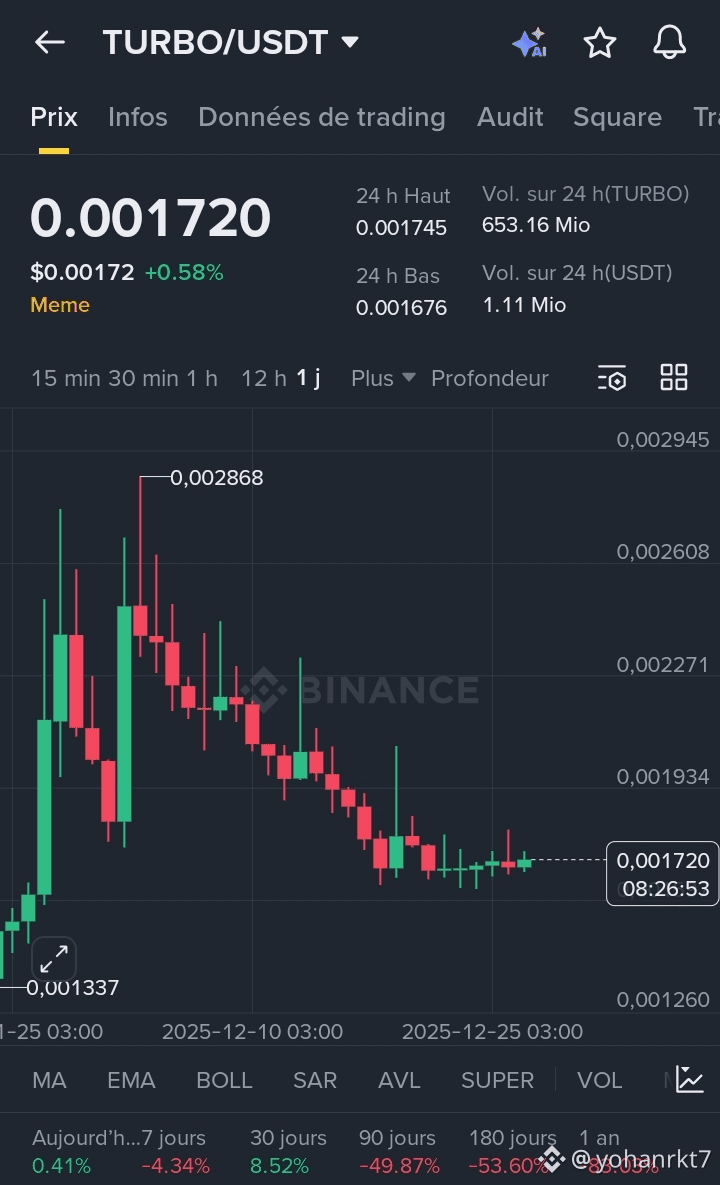
Task: Open the TURBO/USDT pair dropdown
Action: coord(230,42)
